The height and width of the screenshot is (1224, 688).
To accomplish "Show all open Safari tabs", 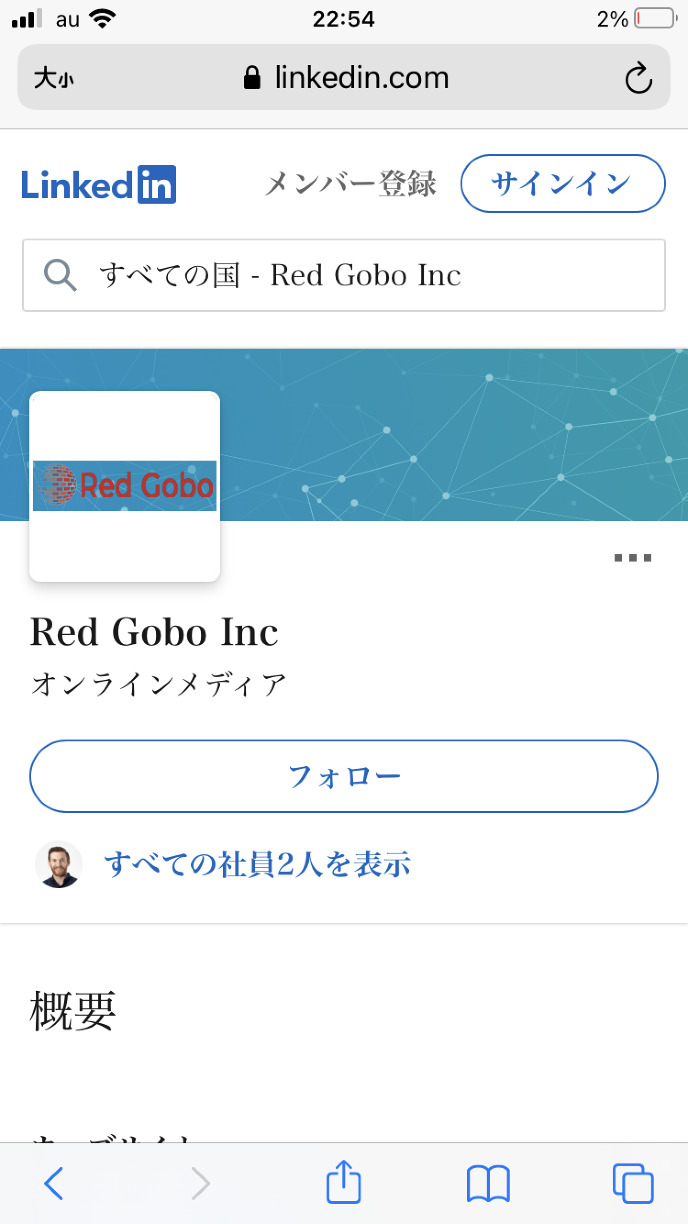I will [632, 1184].
